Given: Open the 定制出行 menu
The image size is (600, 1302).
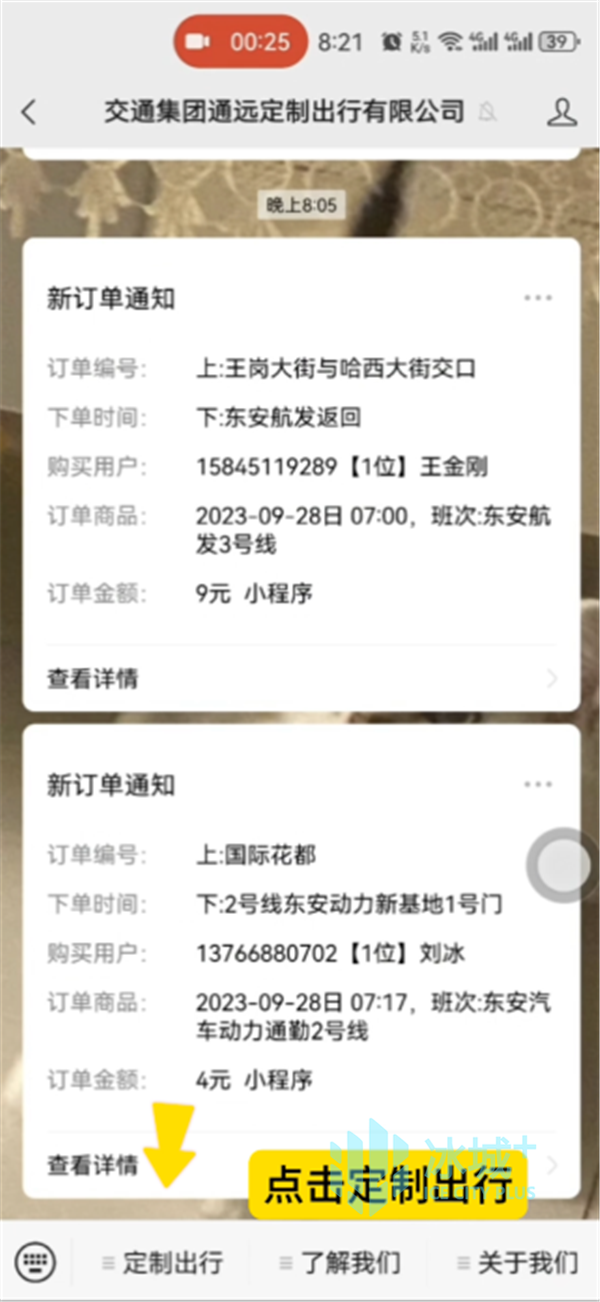Looking at the screenshot, I should click(162, 1262).
